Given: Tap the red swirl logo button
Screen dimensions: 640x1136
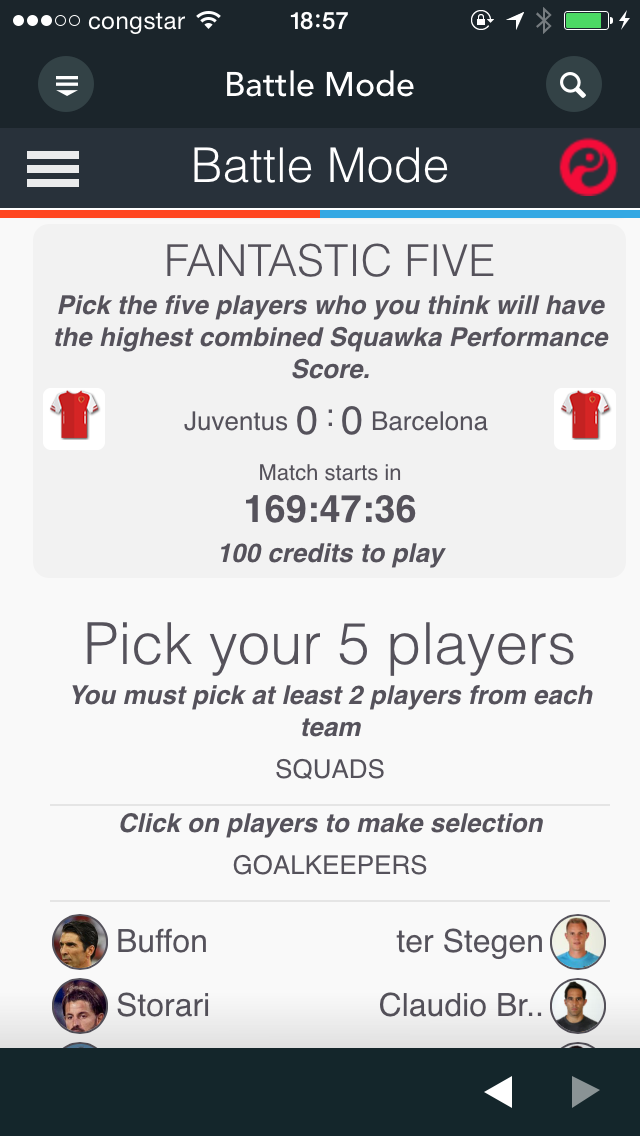Looking at the screenshot, I should click(x=587, y=168).
